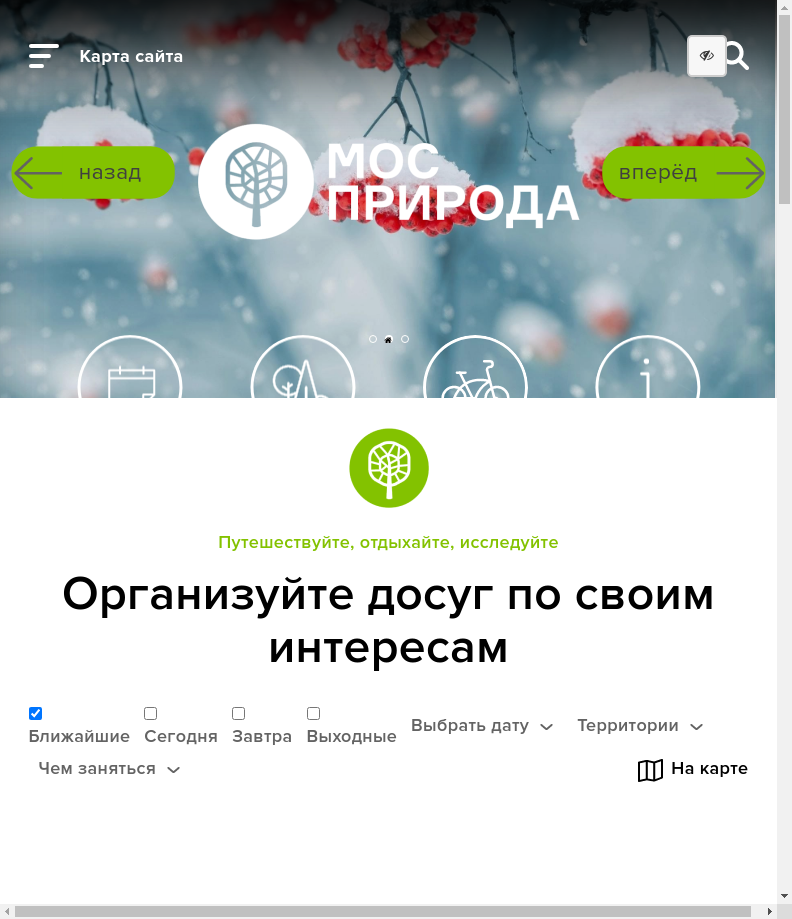Open the Карта сайта link
This screenshot has height=919, width=792.
pyautogui.click(x=131, y=56)
